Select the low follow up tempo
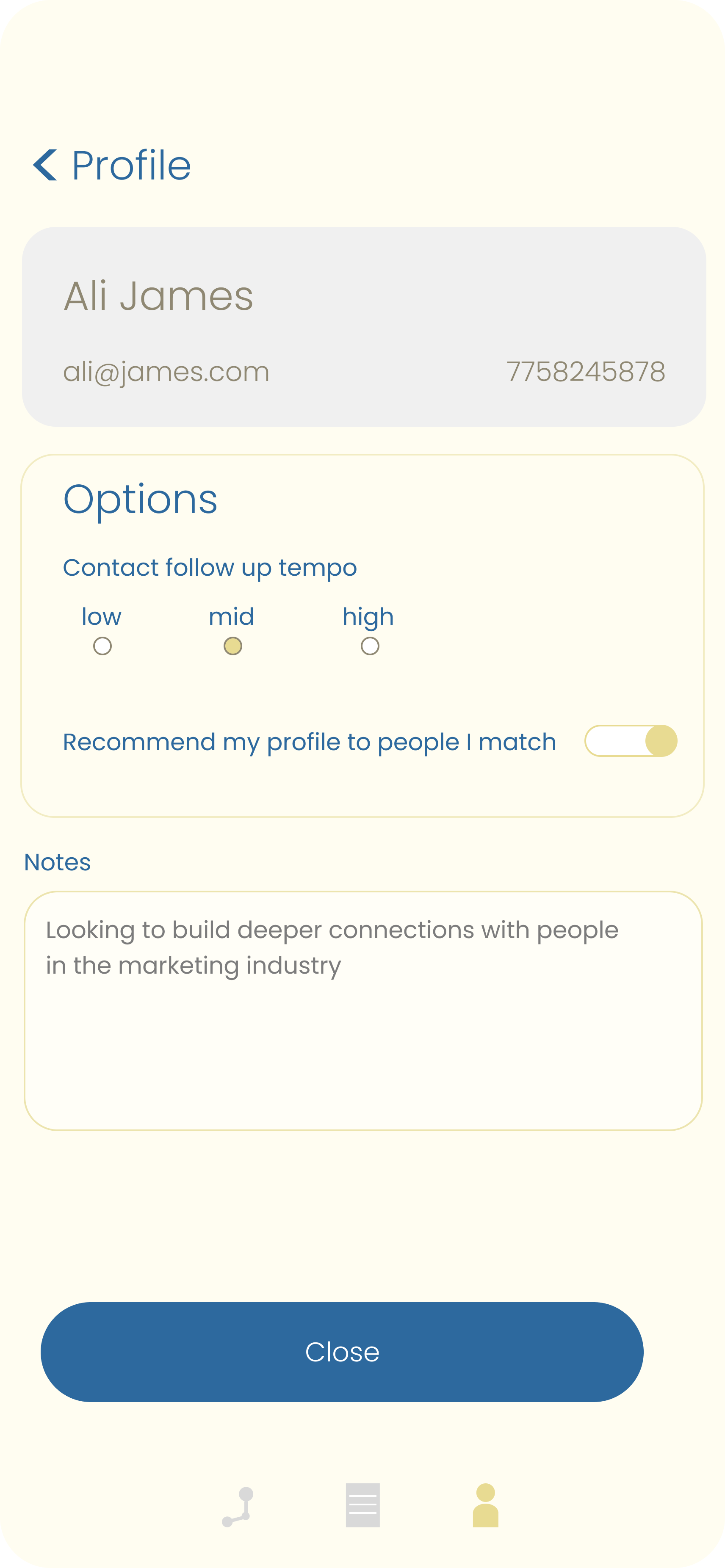725x1568 pixels. (102, 646)
